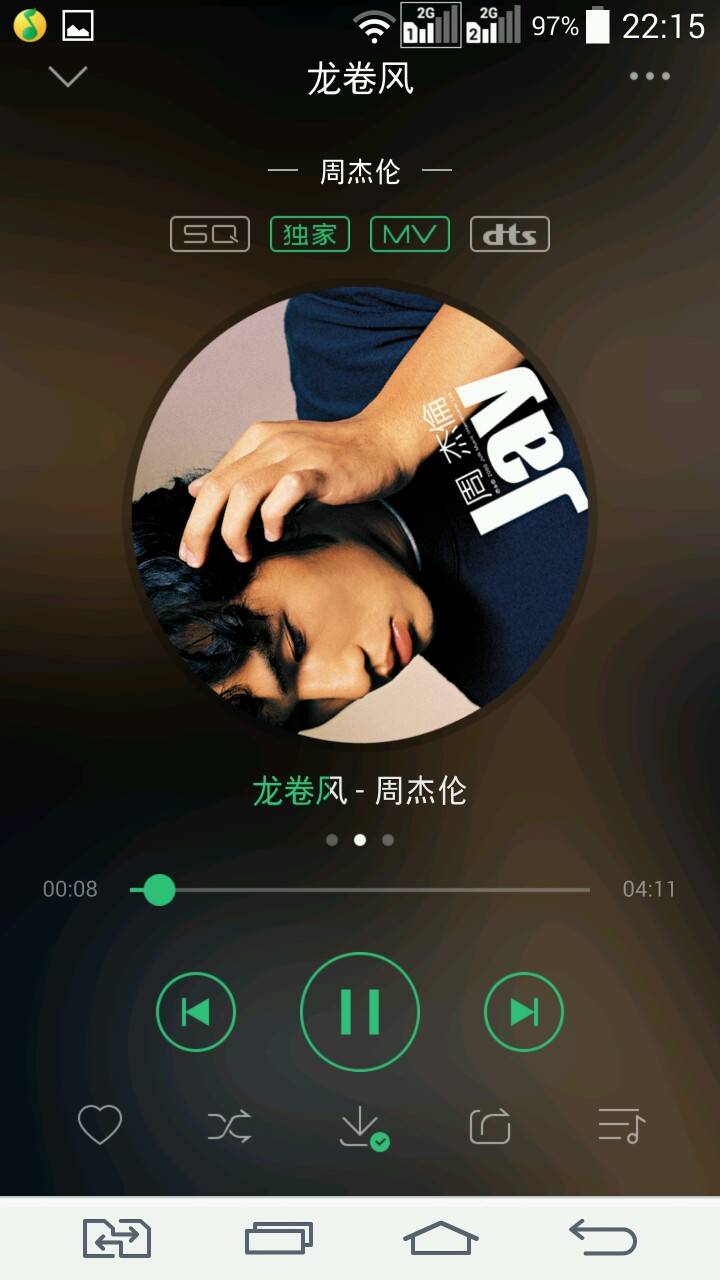Viewport: 720px width, 1280px height.
Task: Go back using the system back button
Action: click(x=603, y=1238)
